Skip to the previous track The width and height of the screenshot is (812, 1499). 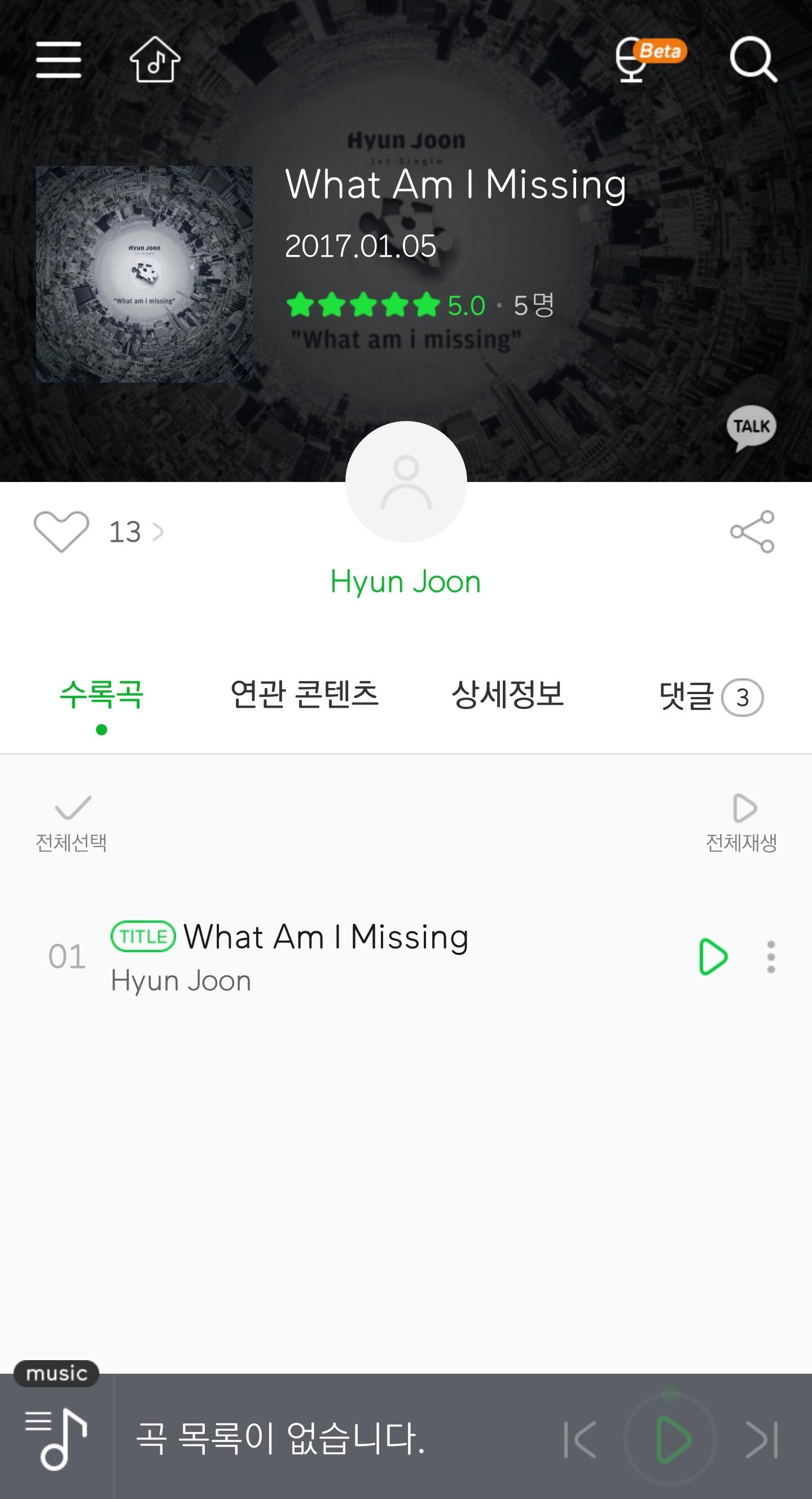click(581, 1440)
